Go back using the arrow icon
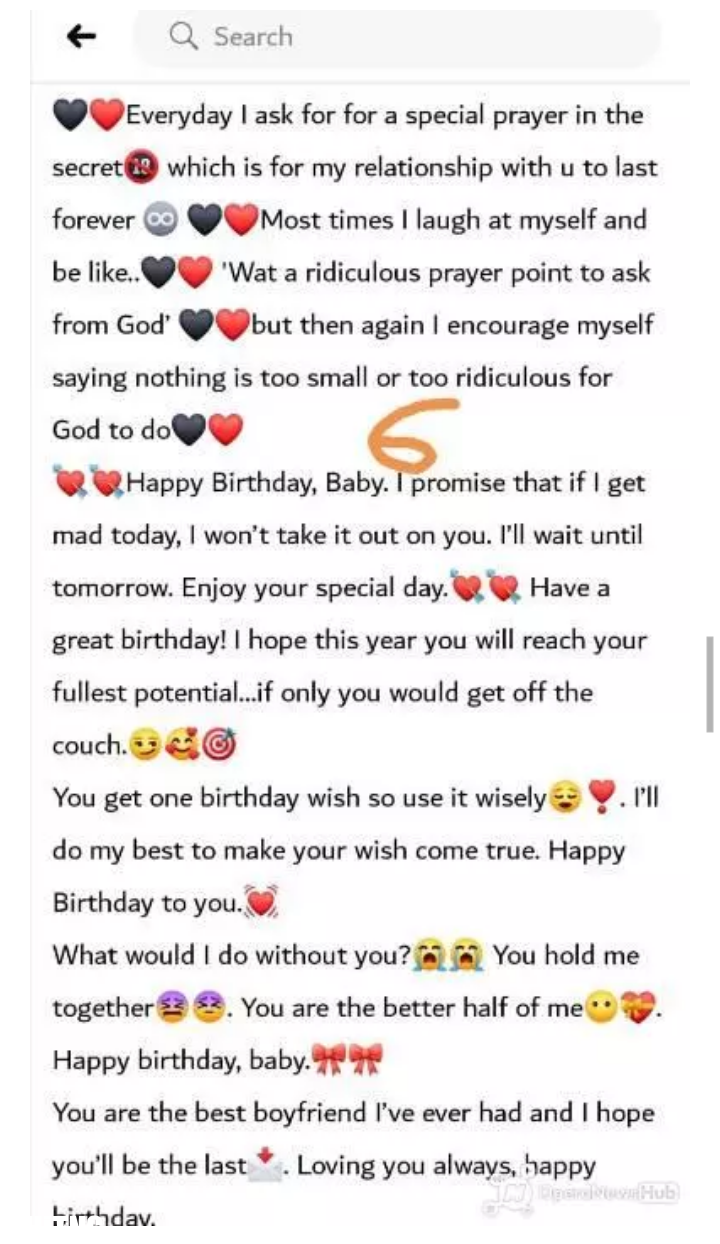The image size is (720, 1244). [81, 37]
